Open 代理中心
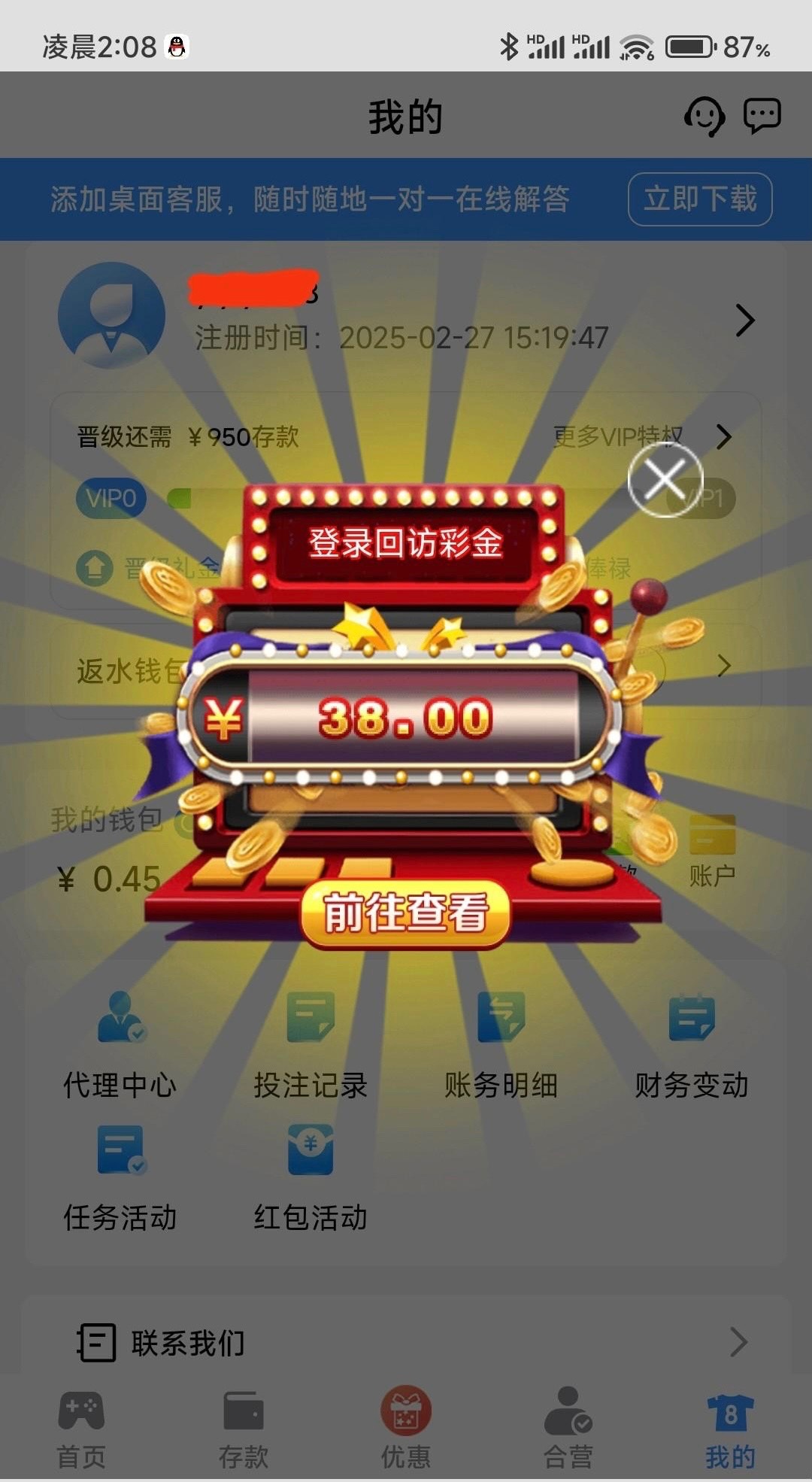812x1482 pixels. (x=120, y=1046)
